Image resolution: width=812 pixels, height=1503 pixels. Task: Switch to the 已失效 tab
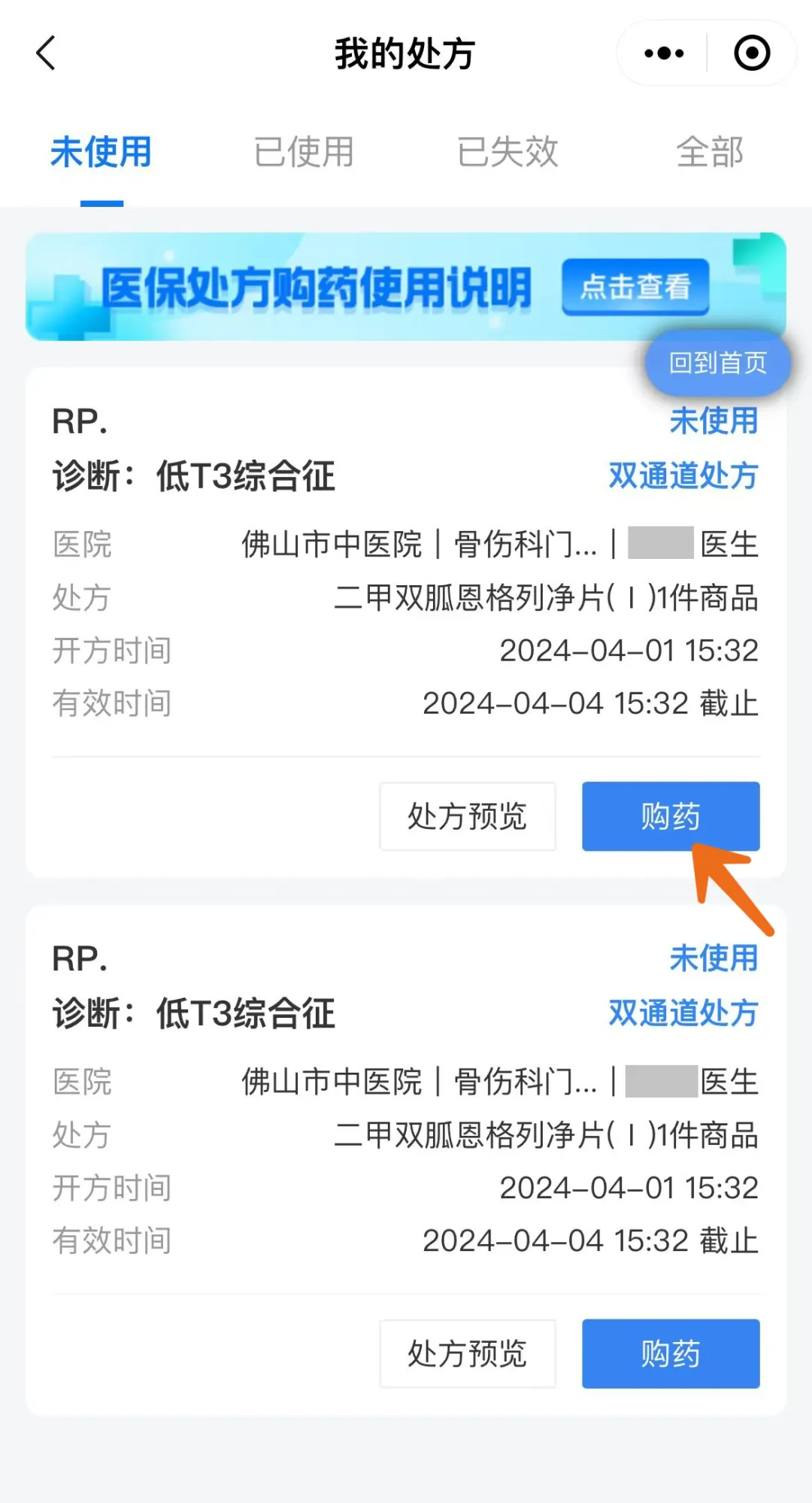(507, 151)
